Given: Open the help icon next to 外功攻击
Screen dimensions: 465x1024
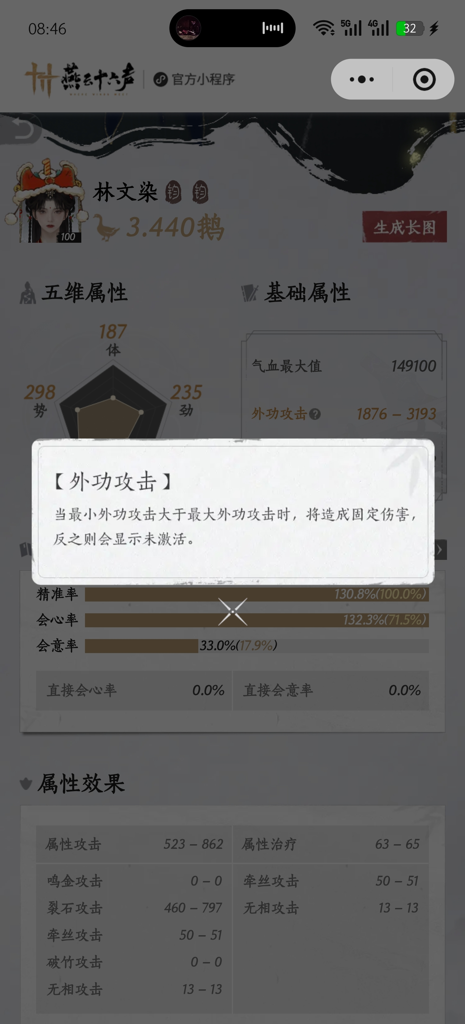Looking at the screenshot, I should pos(315,414).
